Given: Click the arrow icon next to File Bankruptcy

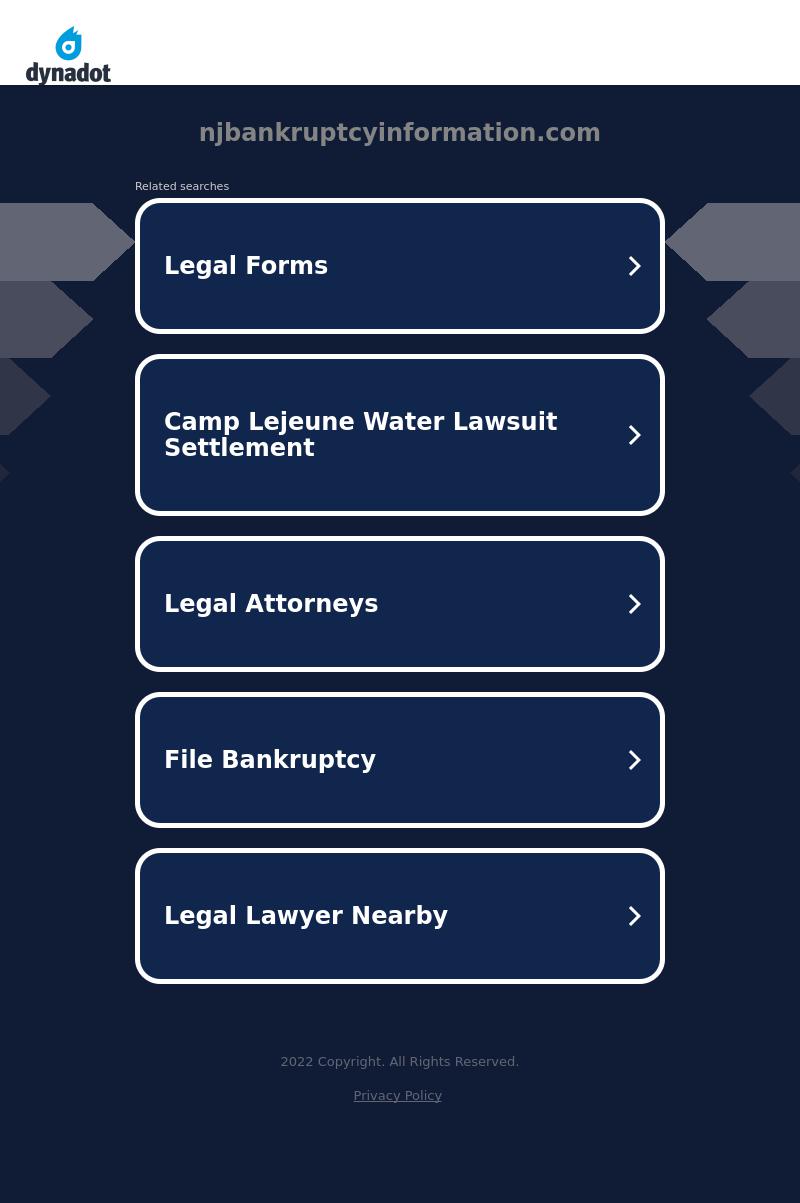Looking at the screenshot, I should pos(634,759).
